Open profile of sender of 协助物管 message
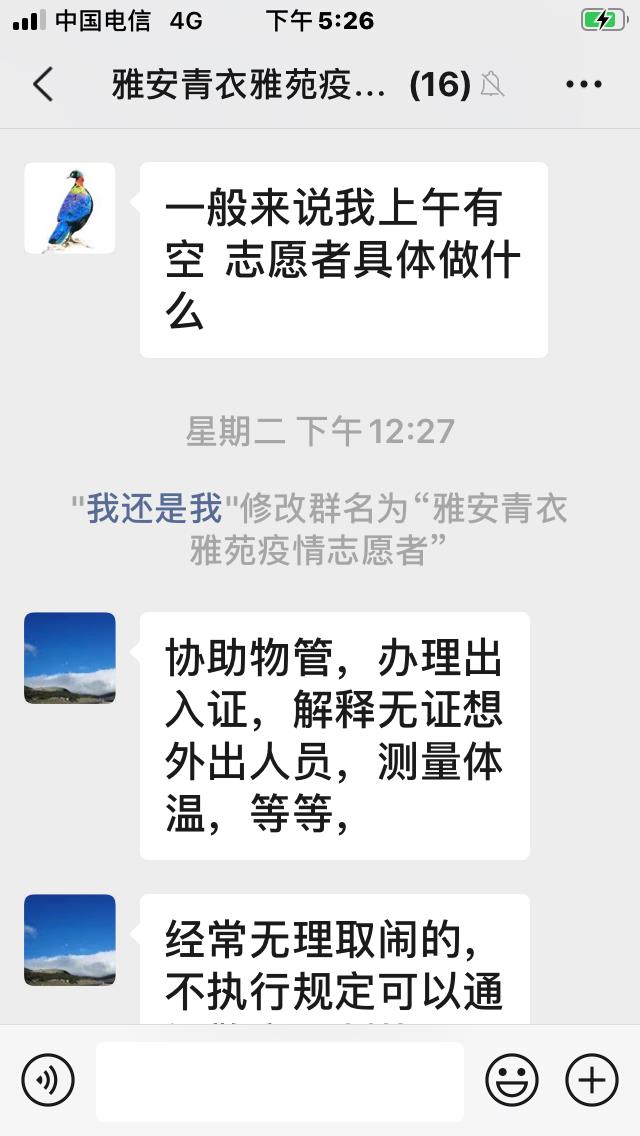The image size is (640, 1136). point(70,658)
